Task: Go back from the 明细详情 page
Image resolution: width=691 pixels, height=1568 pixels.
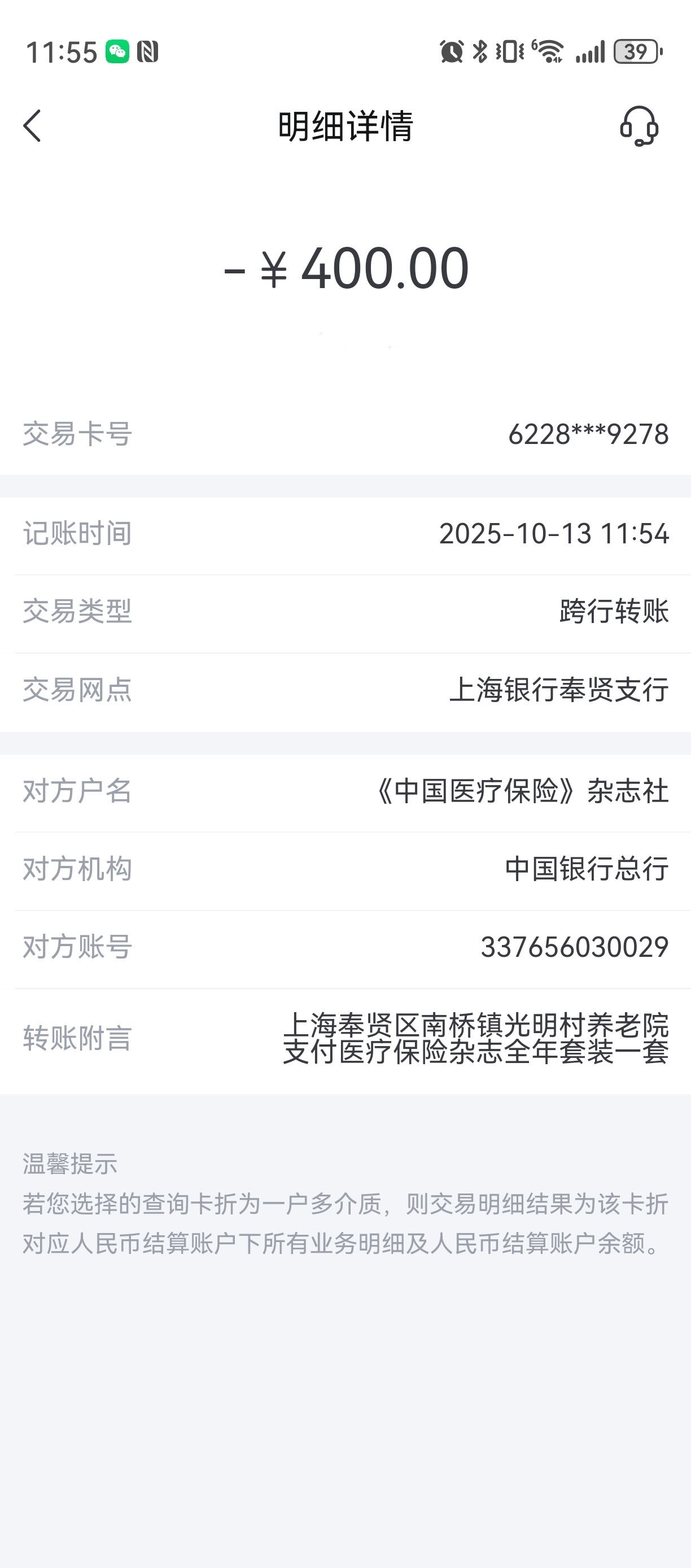Action: [x=33, y=126]
